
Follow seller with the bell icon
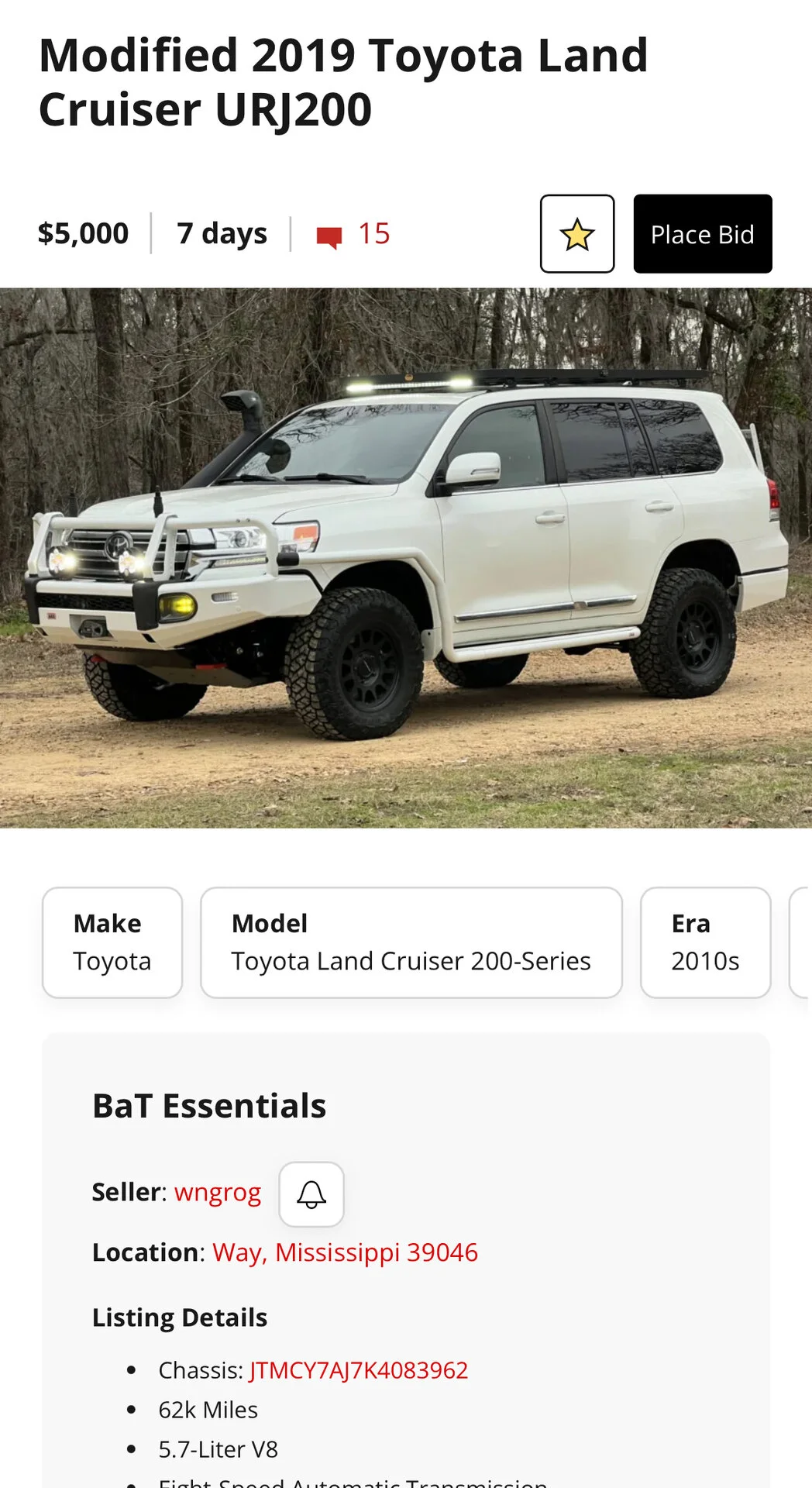(311, 1194)
